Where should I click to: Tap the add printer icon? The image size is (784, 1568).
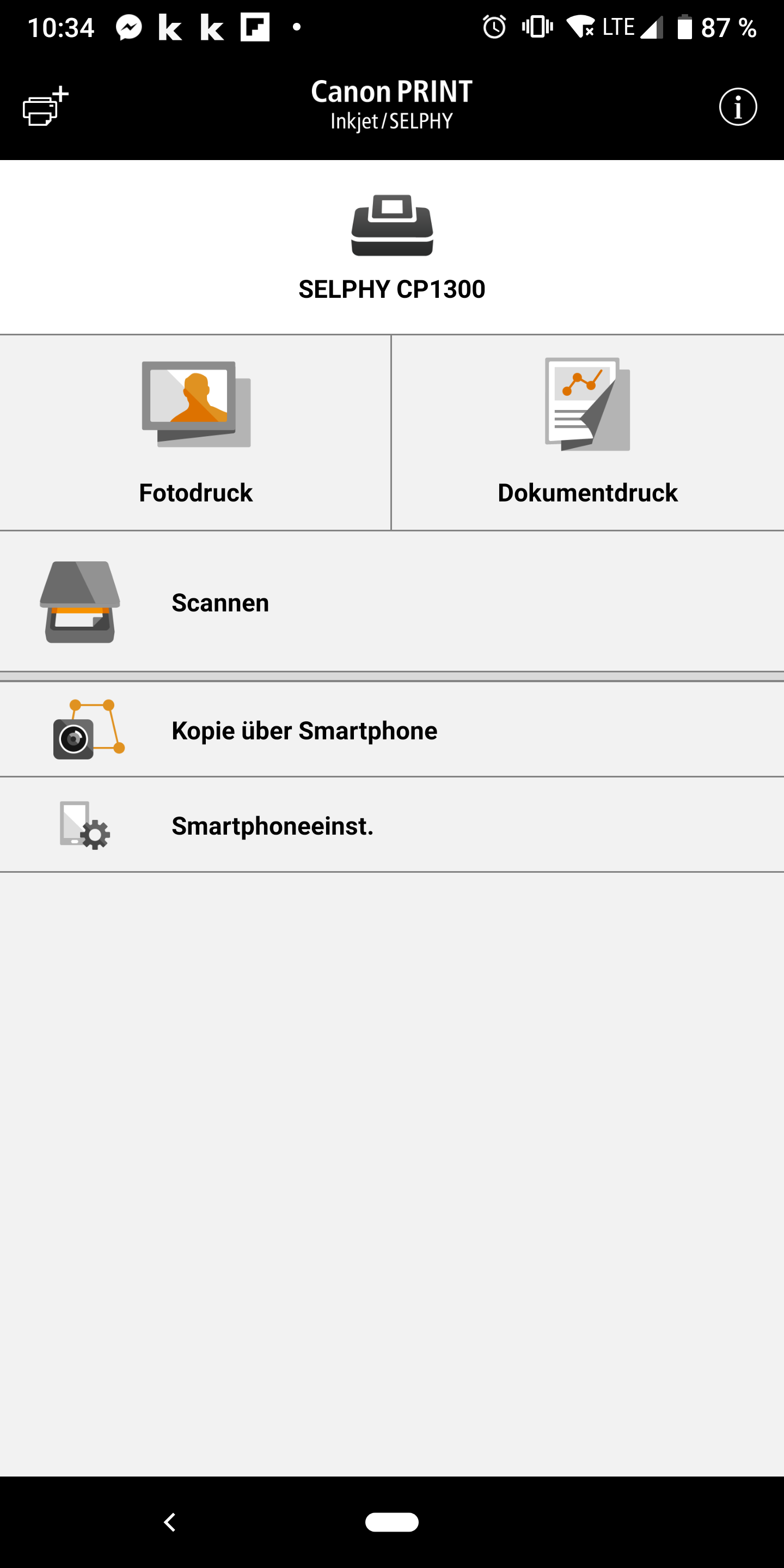(45, 107)
